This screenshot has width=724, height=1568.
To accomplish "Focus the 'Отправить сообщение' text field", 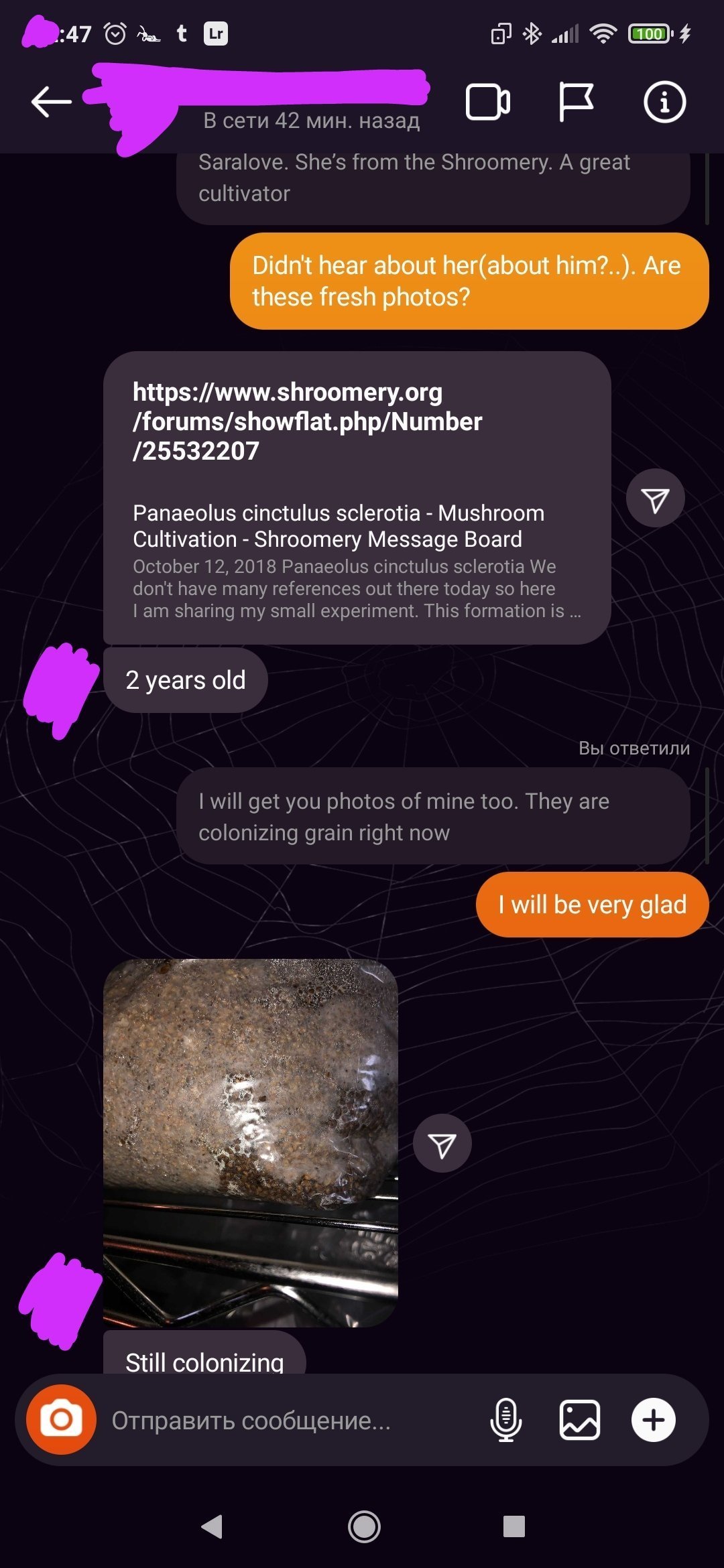I will tap(288, 1420).
